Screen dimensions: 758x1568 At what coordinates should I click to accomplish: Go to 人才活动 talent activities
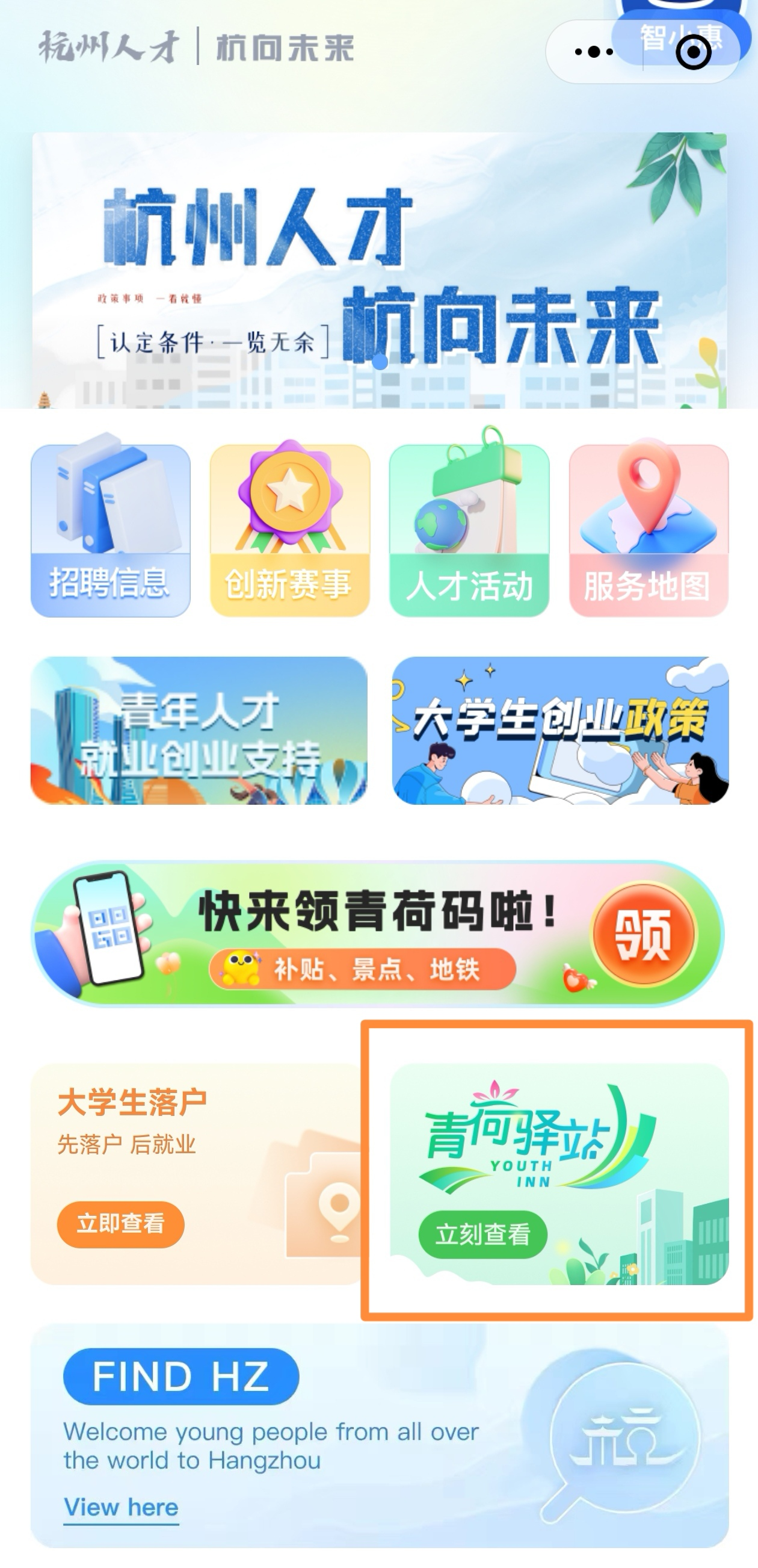point(469,530)
